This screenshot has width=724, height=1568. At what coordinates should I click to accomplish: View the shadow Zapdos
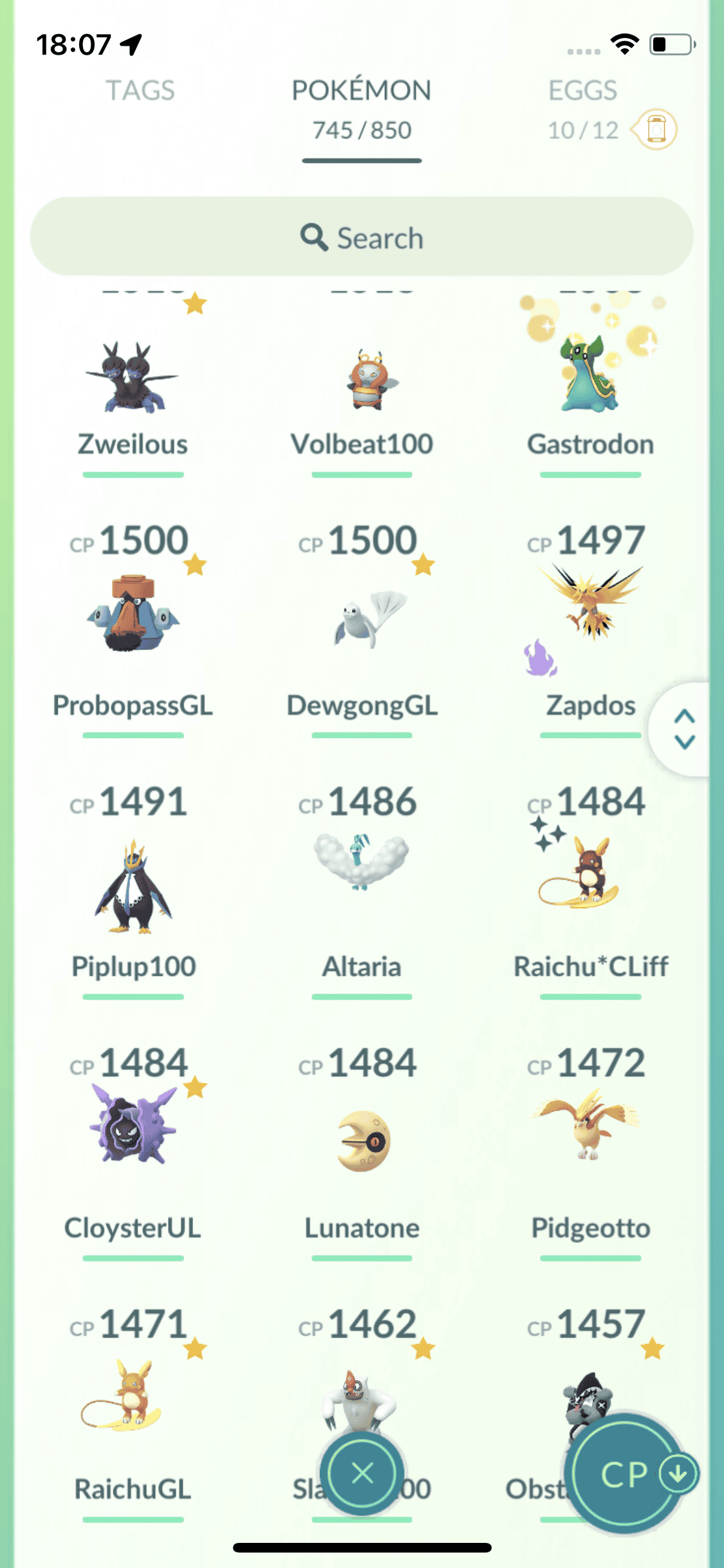tap(590, 605)
